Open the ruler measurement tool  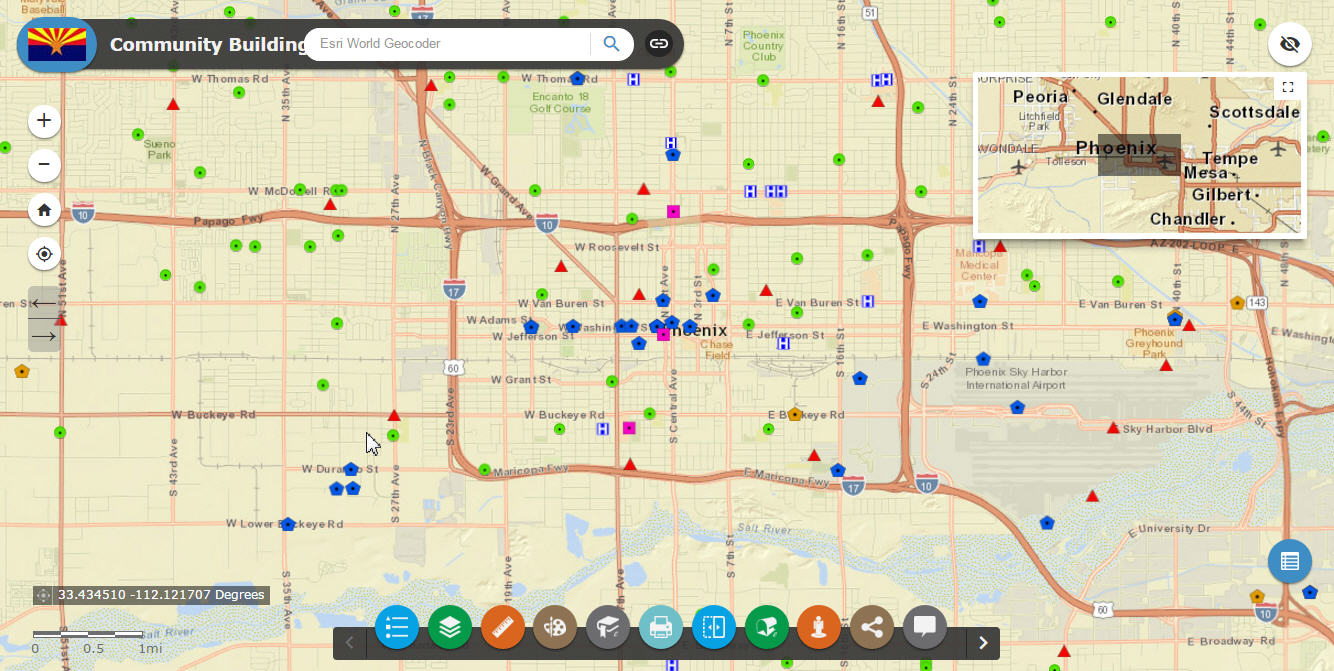pyautogui.click(x=503, y=627)
